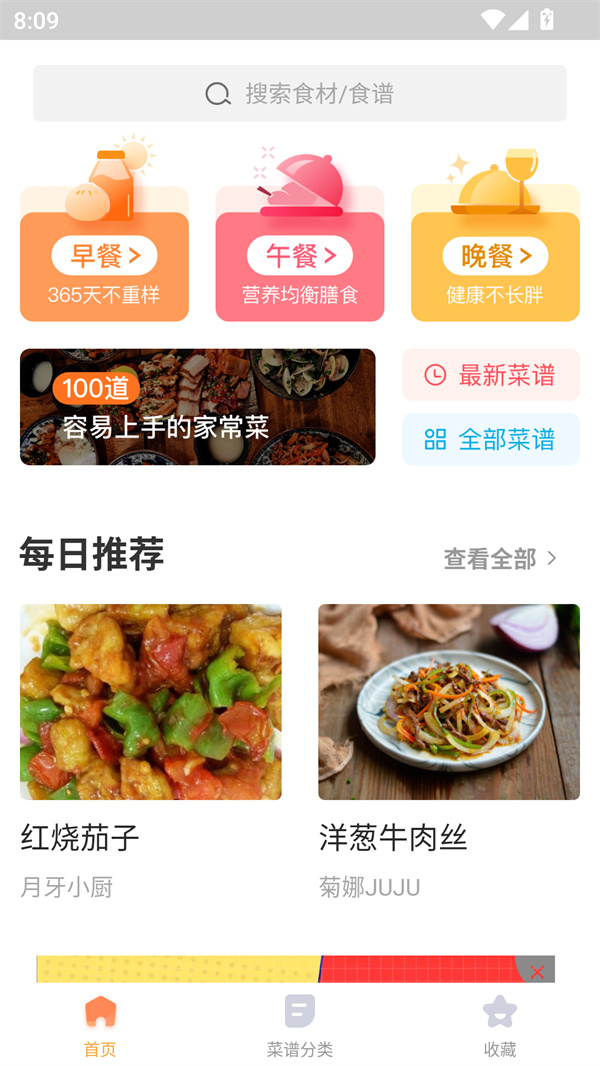The width and height of the screenshot is (600, 1066).
Task: Switch to the 菜谱分类 tab
Action: tap(300, 1026)
